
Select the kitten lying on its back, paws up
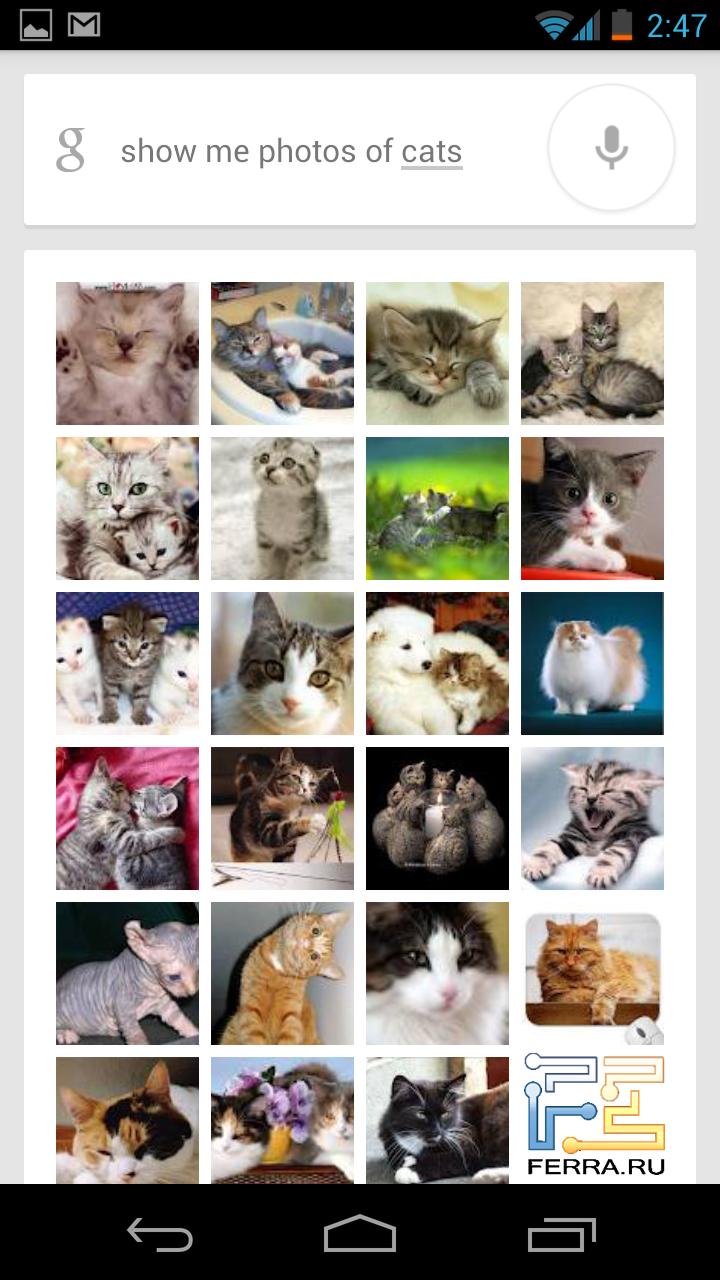(x=127, y=353)
